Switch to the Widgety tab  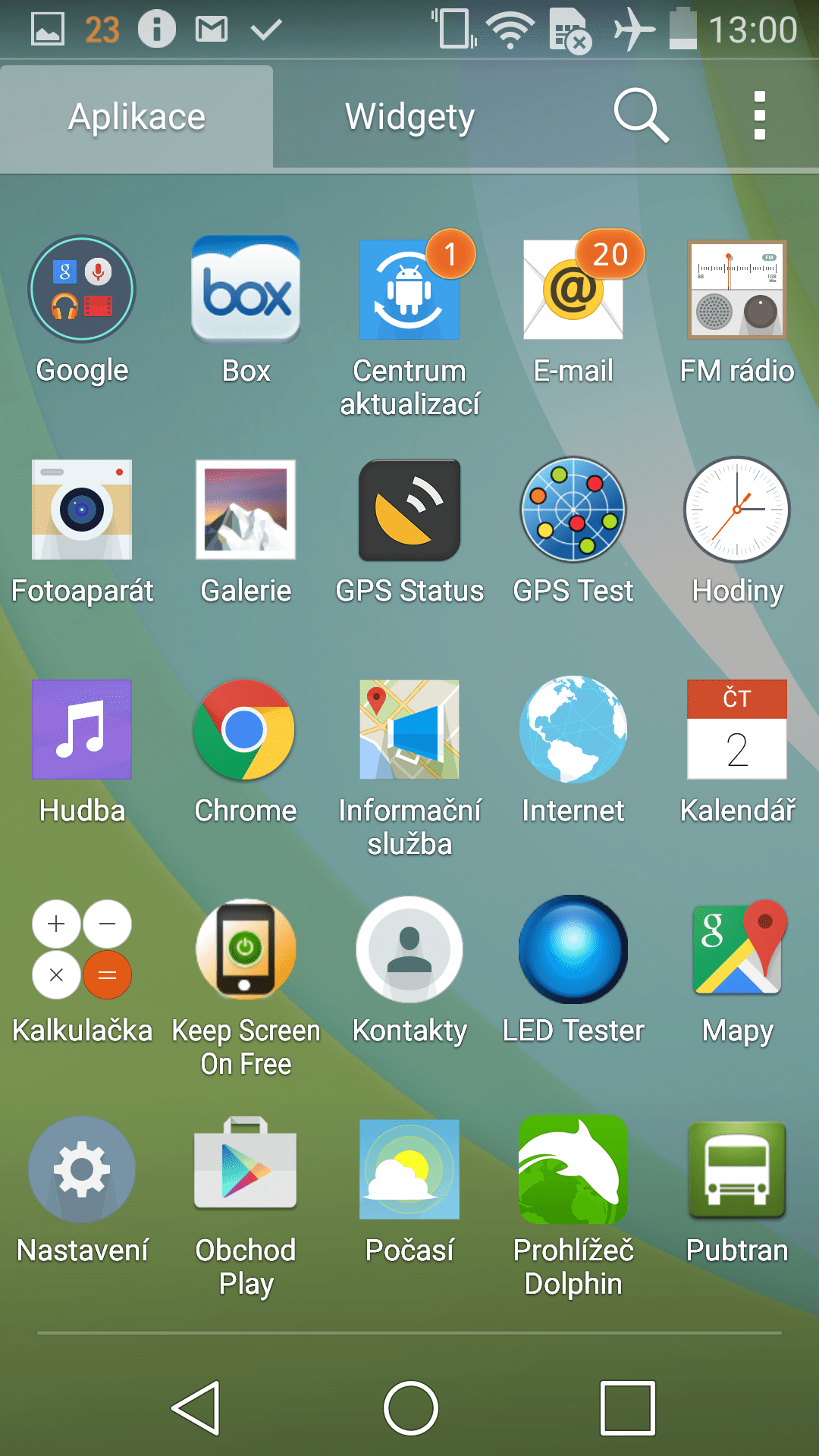(x=409, y=117)
